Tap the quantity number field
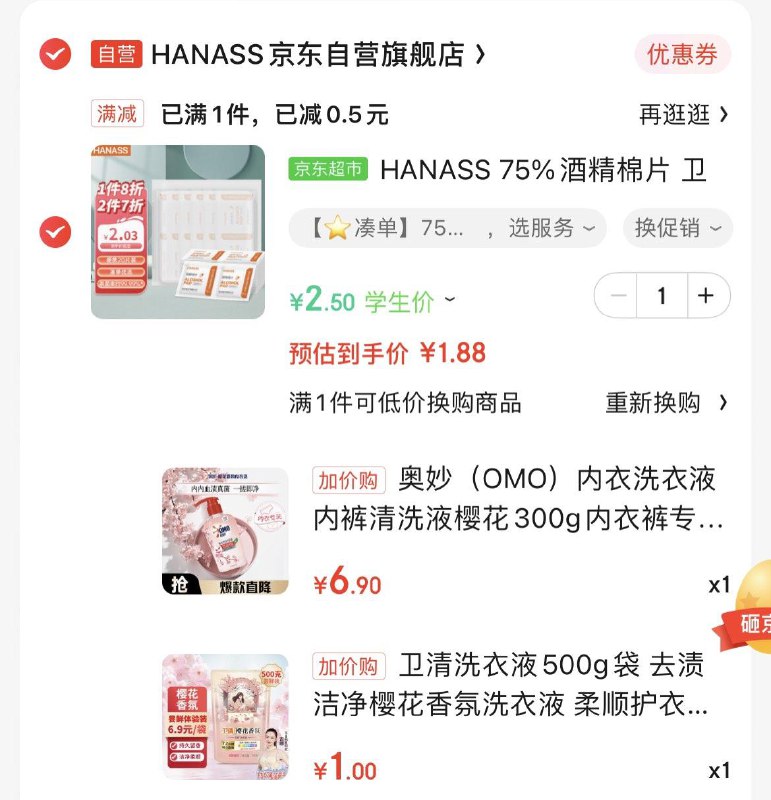 pyautogui.click(x=662, y=296)
